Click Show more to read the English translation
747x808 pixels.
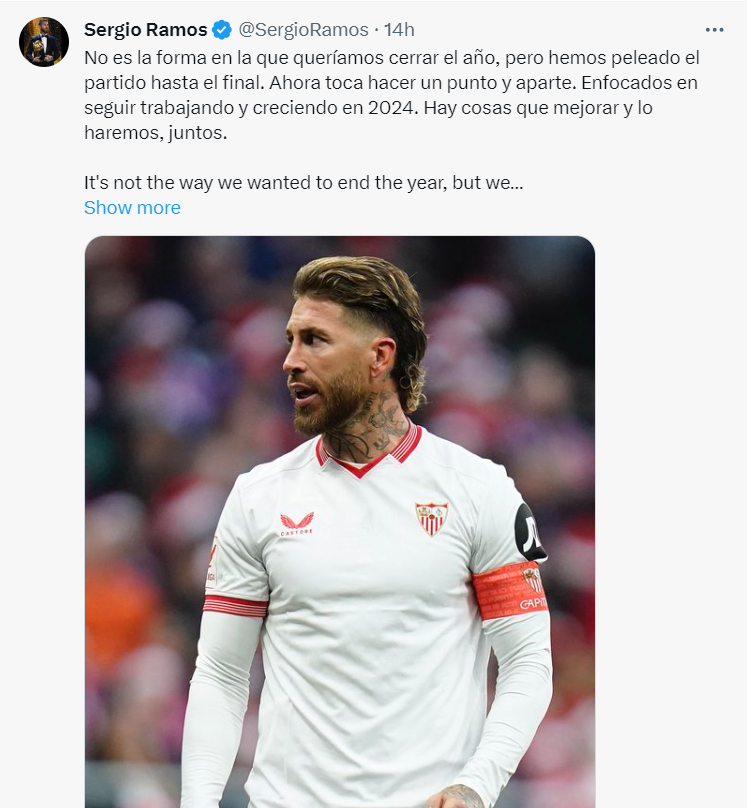pyautogui.click(x=131, y=207)
